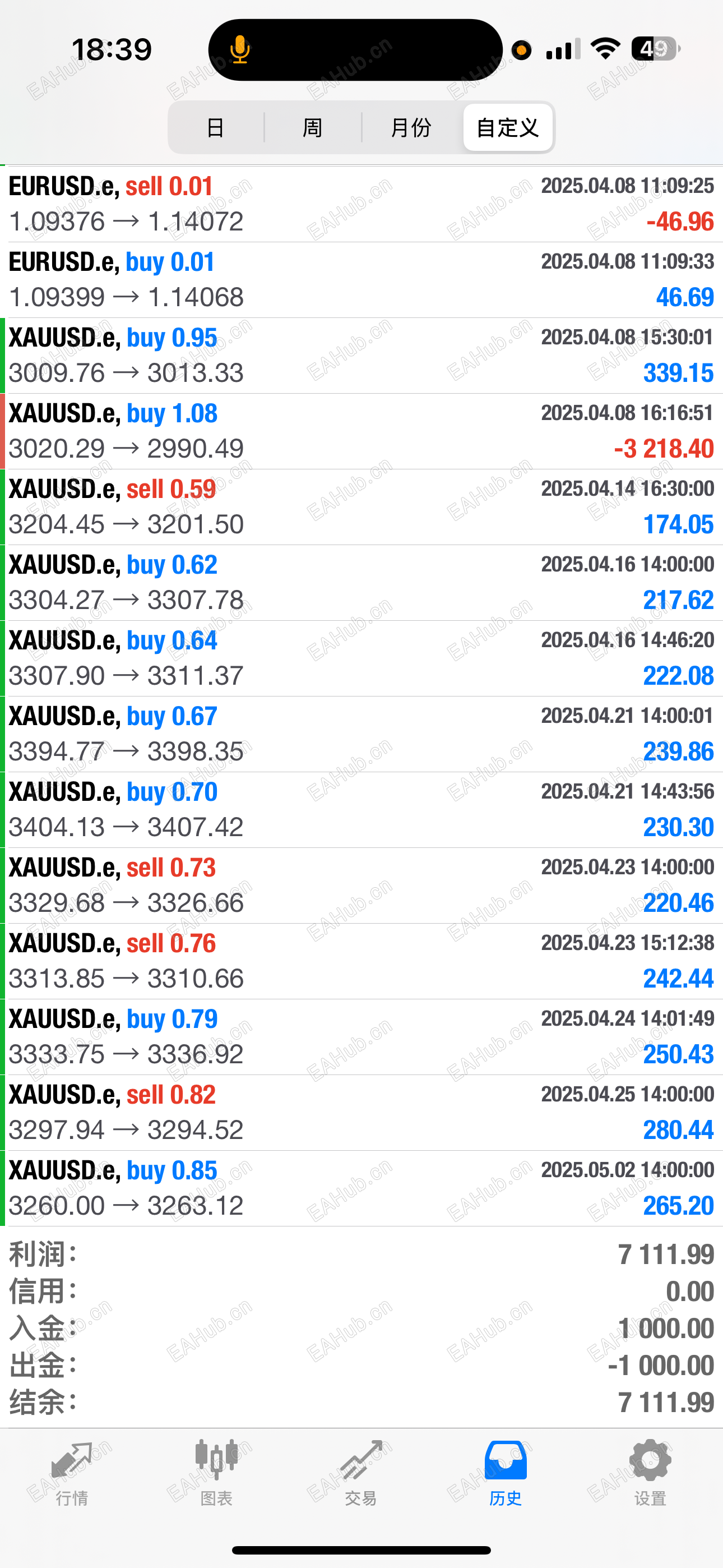Switch to the 图表 chart tab
Screen dimensions: 723x1568
tap(217, 1470)
